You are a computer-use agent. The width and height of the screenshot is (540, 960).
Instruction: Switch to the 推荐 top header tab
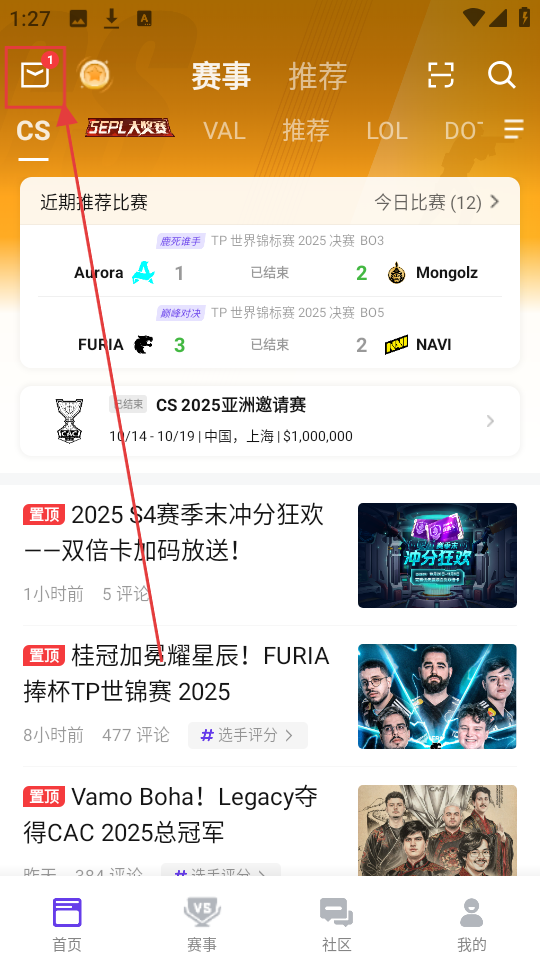(x=318, y=76)
